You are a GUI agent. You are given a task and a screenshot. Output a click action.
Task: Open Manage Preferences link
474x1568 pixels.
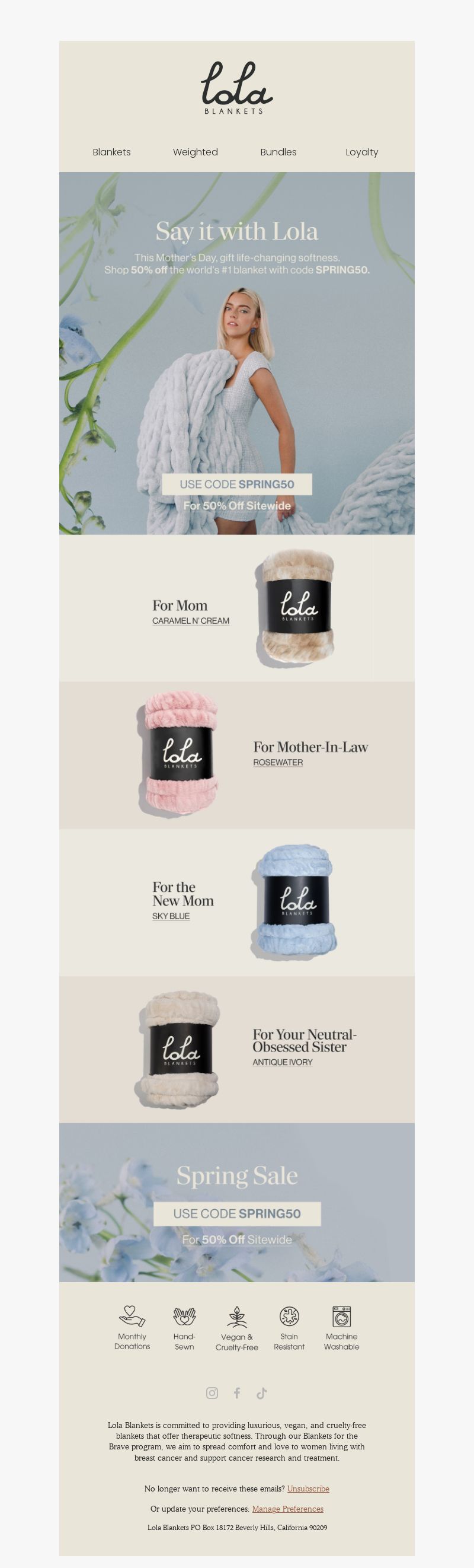click(x=288, y=1509)
